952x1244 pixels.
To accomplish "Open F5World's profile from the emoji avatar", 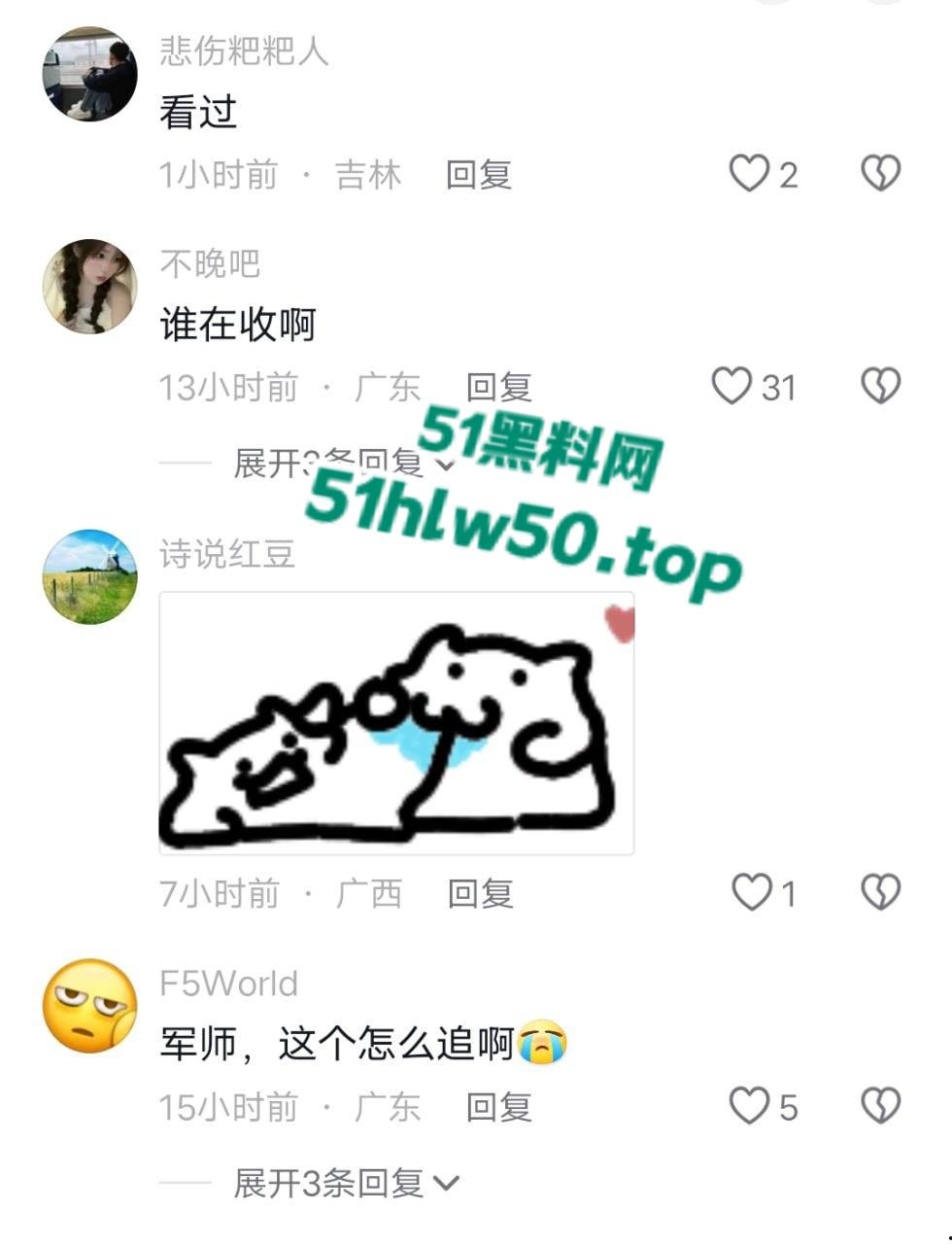I will coord(90,1006).
